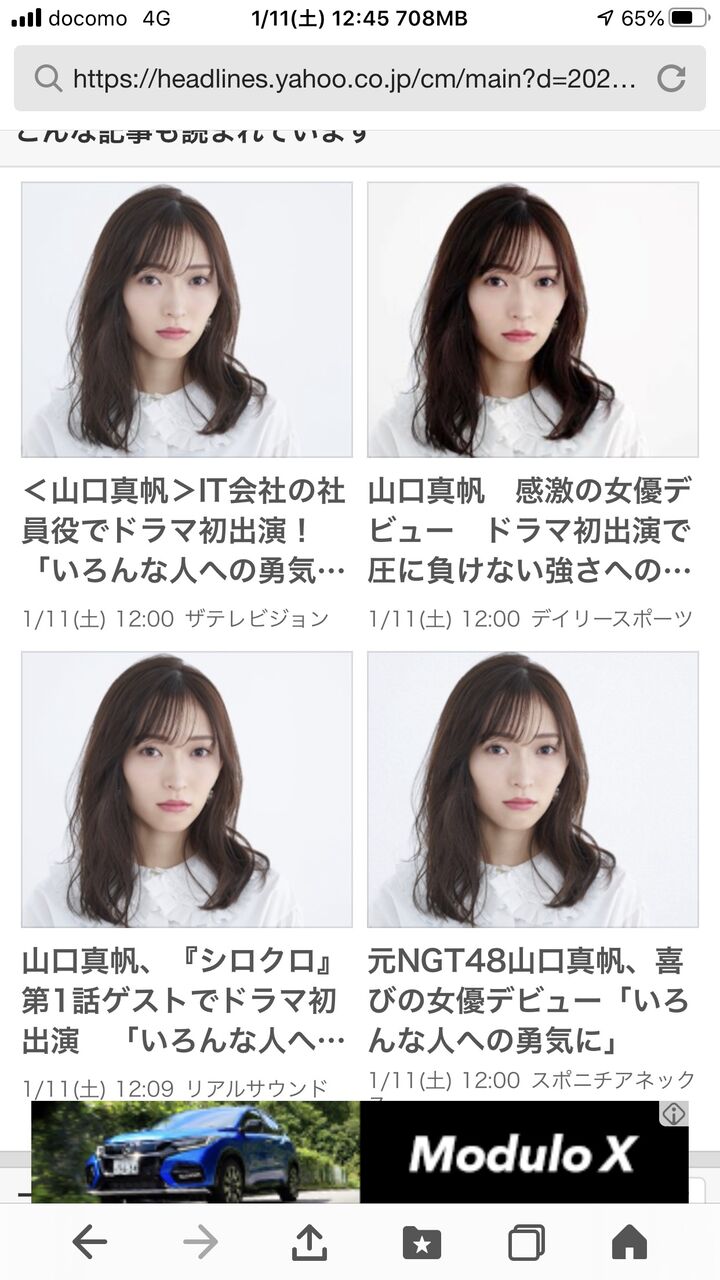Reload the current page

pos(671,78)
